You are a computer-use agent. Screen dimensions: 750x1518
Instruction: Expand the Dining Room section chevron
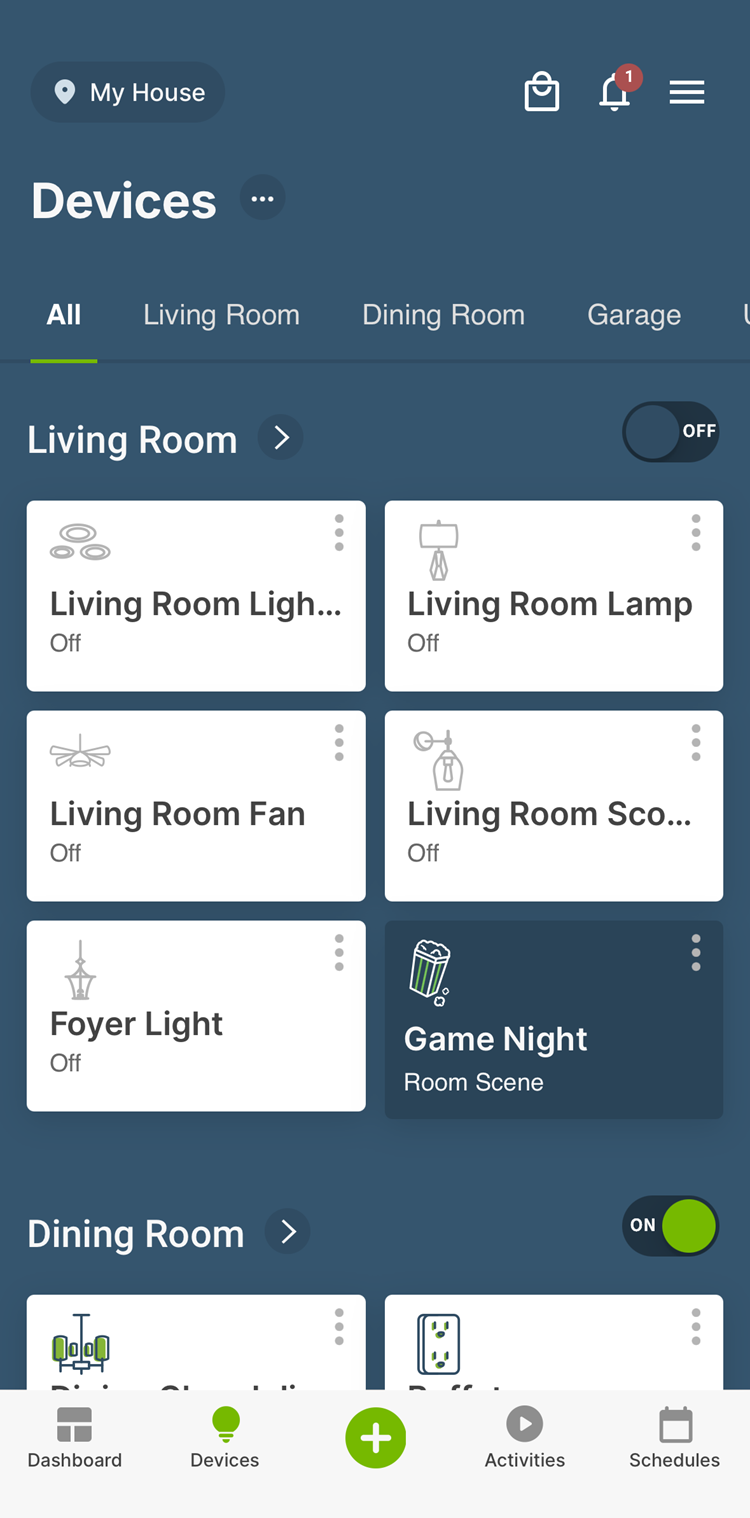(287, 1231)
